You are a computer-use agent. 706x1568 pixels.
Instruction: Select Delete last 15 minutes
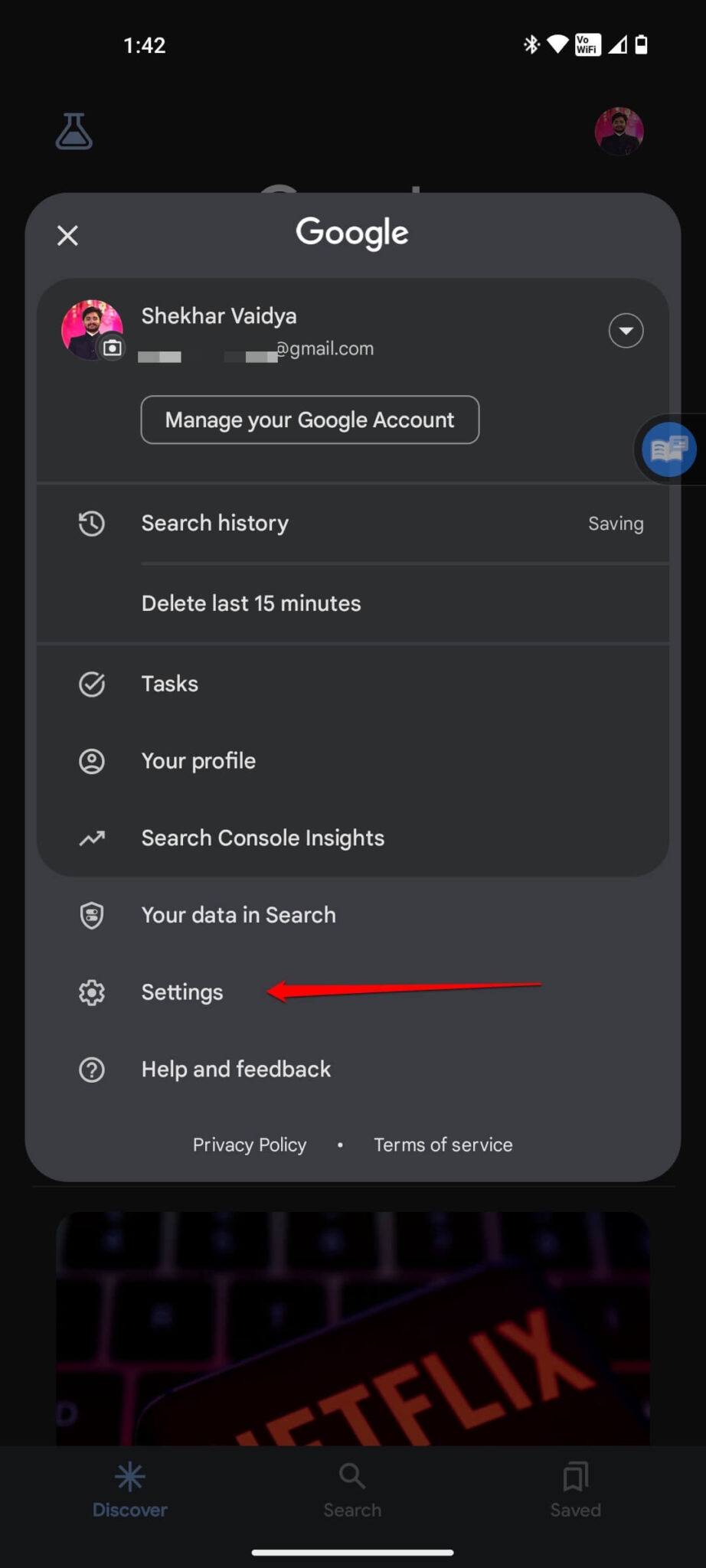[x=353, y=603]
